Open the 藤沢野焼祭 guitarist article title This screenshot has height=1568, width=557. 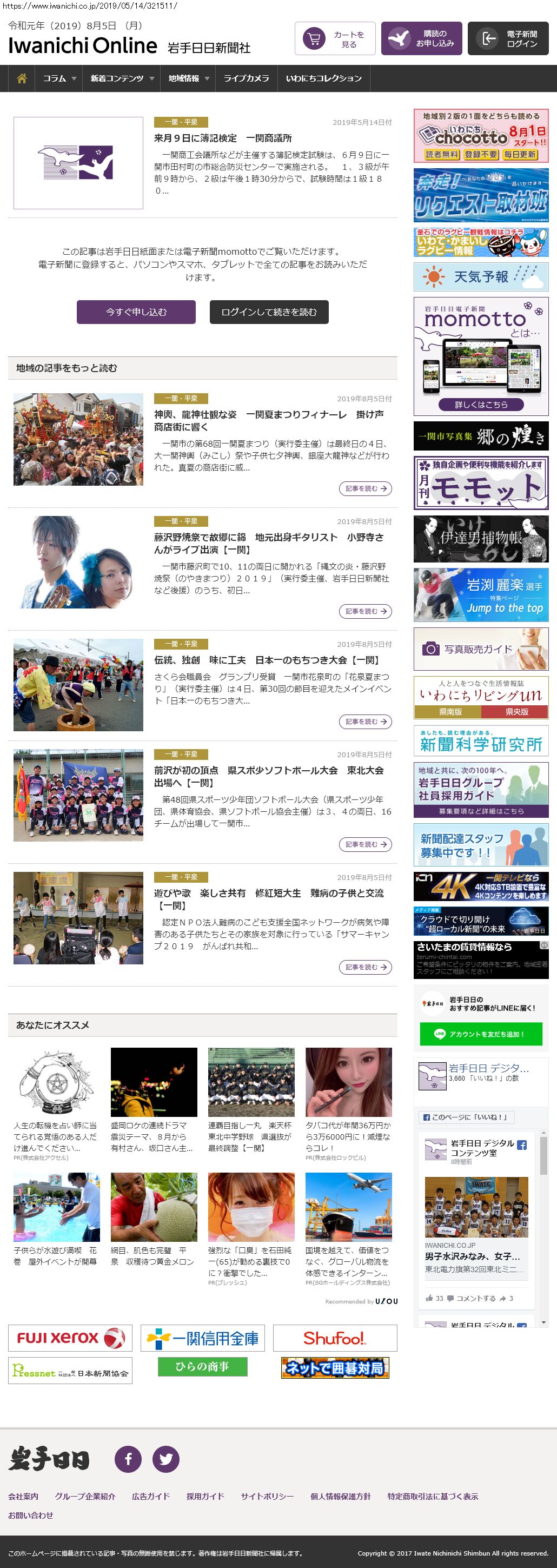pos(268,543)
